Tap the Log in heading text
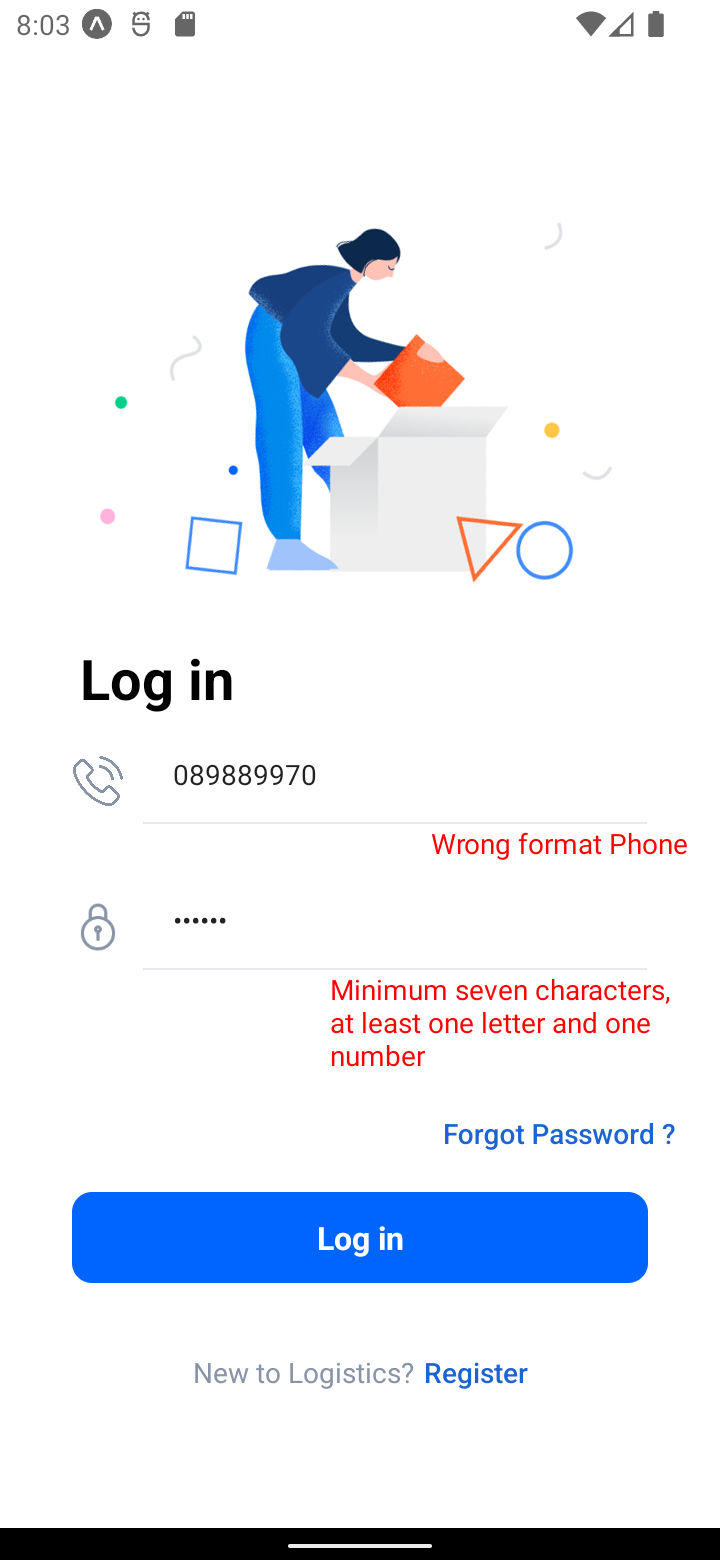Viewport: 720px width, 1560px height. (x=156, y=678)
